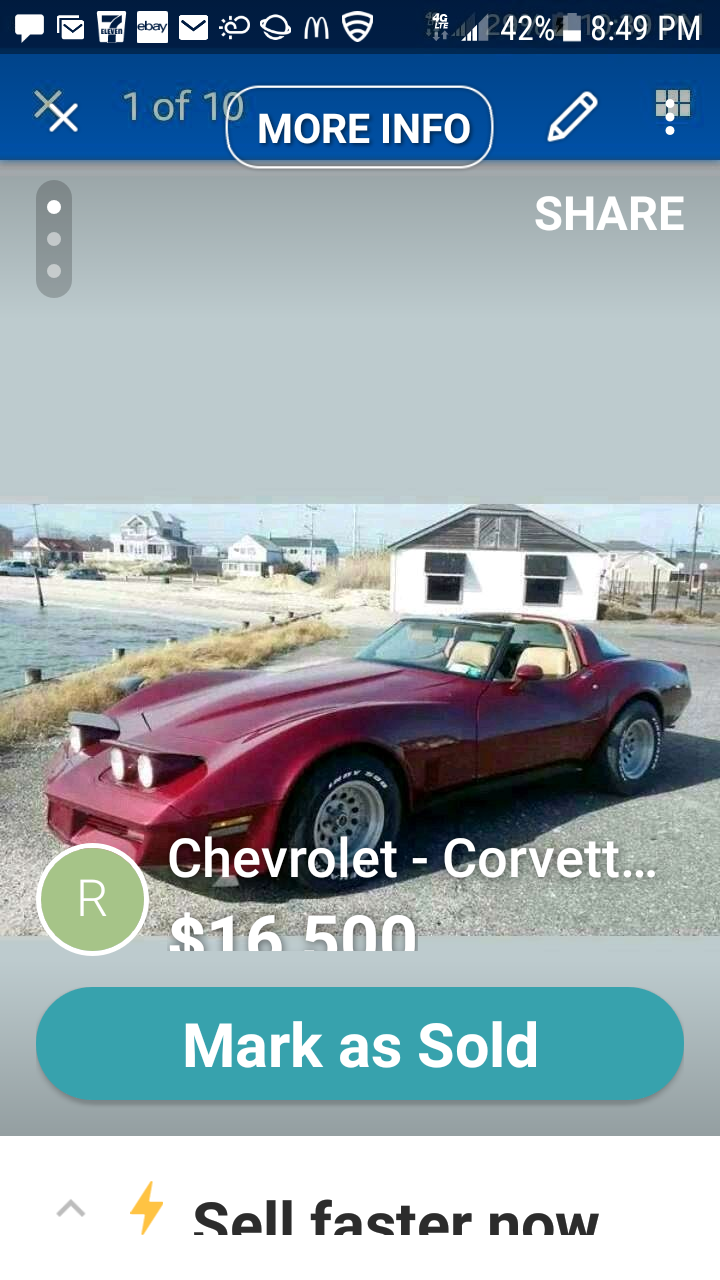Close the listing view
The height and width of the screenshot is (1280, 720).
[x=58, y=111]
